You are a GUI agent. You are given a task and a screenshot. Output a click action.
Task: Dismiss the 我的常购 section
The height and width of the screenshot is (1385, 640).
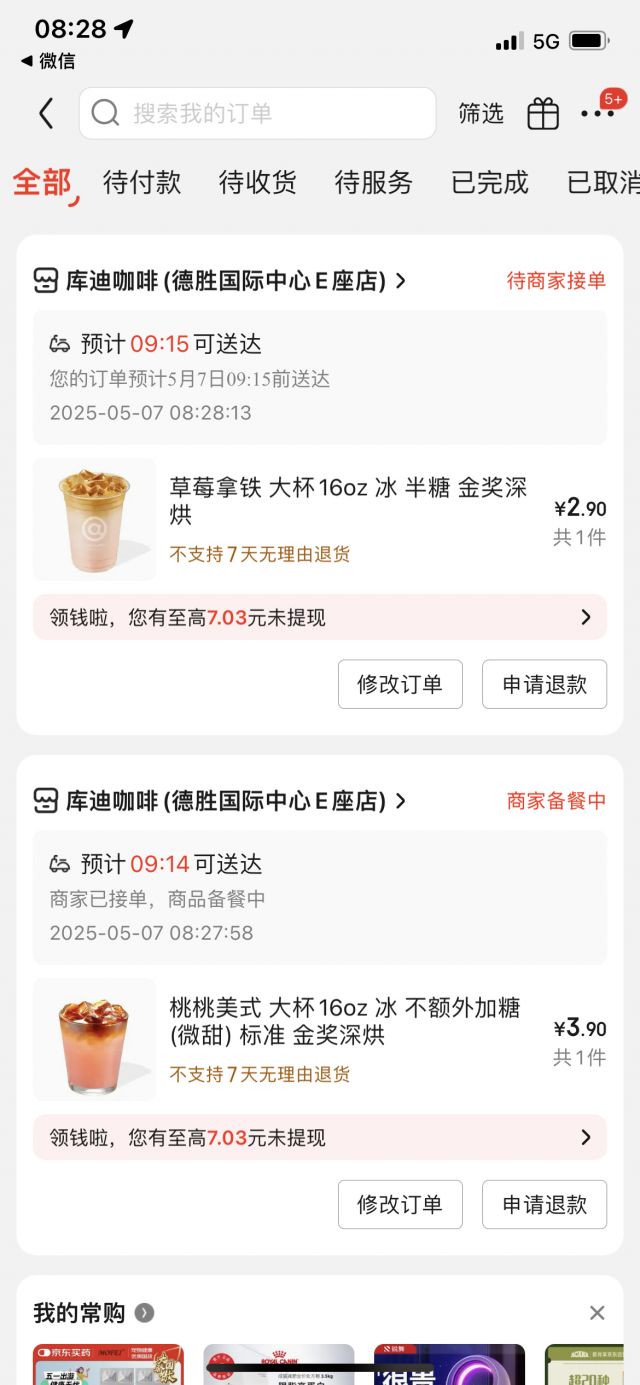tap(597, 1313)
